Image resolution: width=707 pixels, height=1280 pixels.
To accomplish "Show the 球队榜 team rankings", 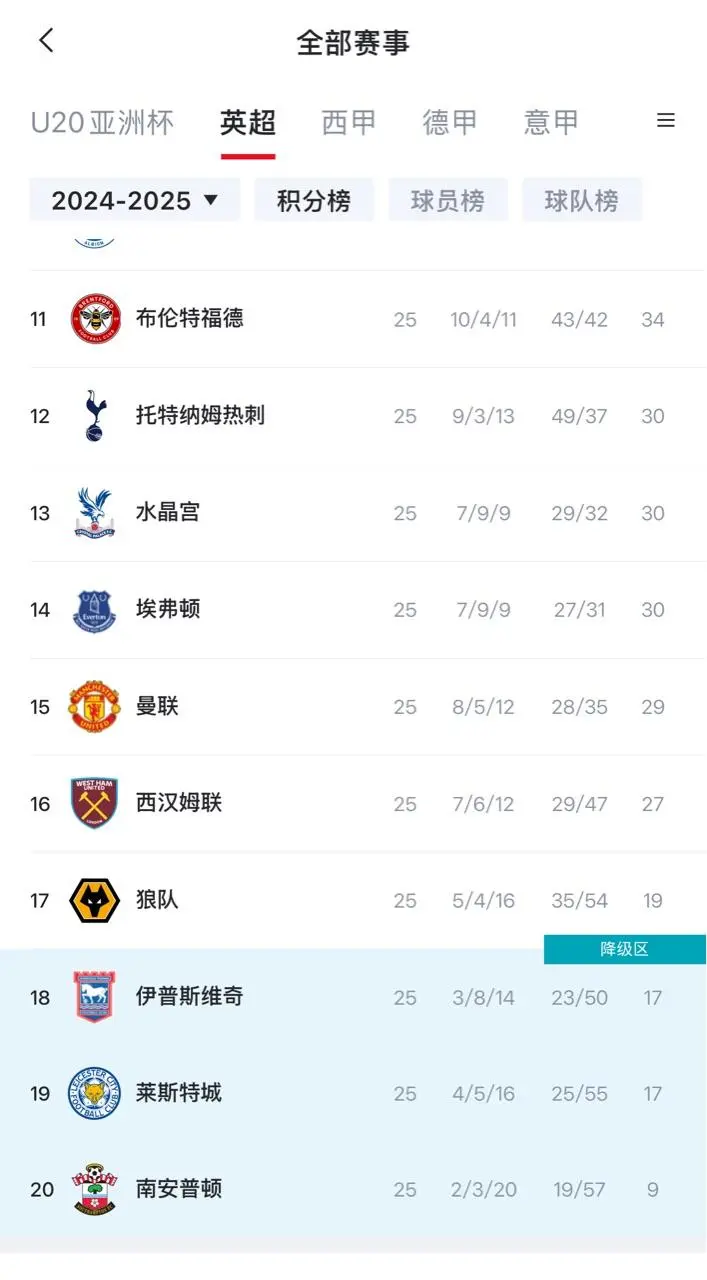I will [x=581, y=200].
